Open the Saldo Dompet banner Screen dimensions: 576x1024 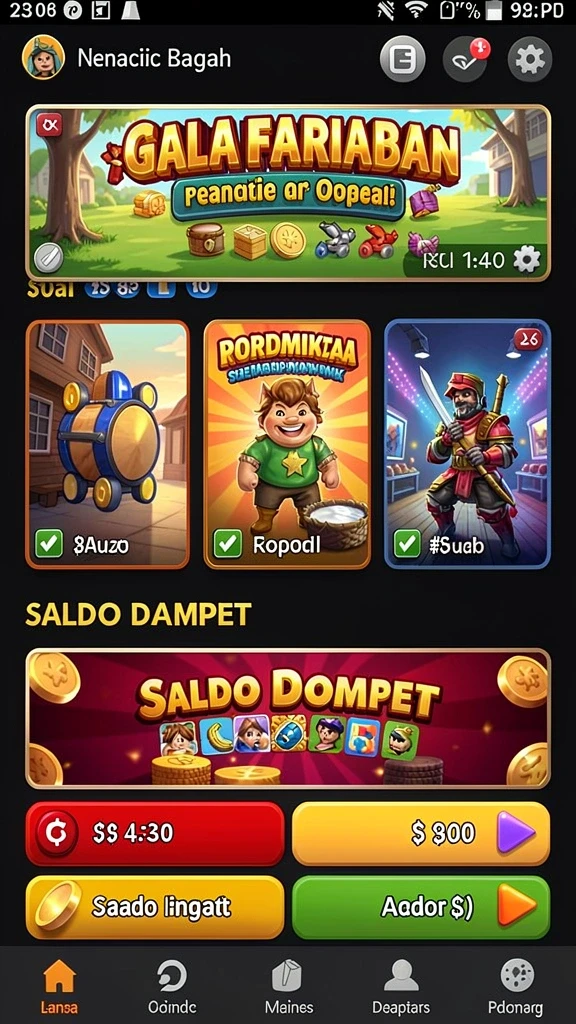pyautogui.click(x=288, y=718)
